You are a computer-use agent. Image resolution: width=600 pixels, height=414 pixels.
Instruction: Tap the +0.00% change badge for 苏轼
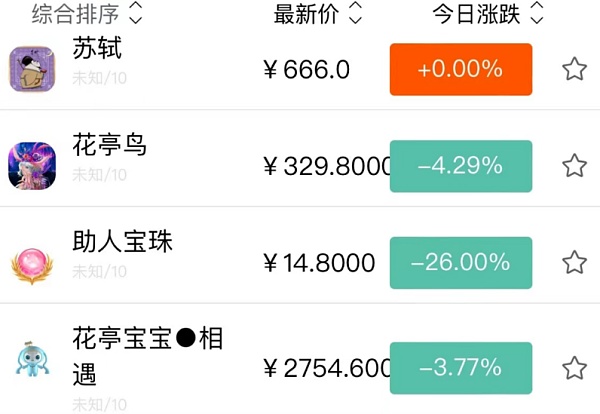460,69
